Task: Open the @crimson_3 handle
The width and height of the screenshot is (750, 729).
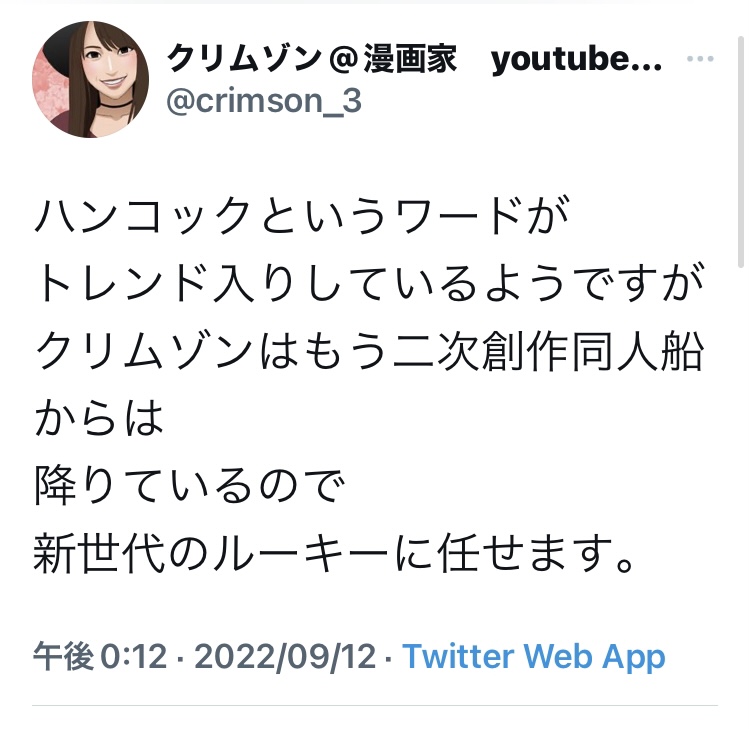Action: [x=263, y=102]
